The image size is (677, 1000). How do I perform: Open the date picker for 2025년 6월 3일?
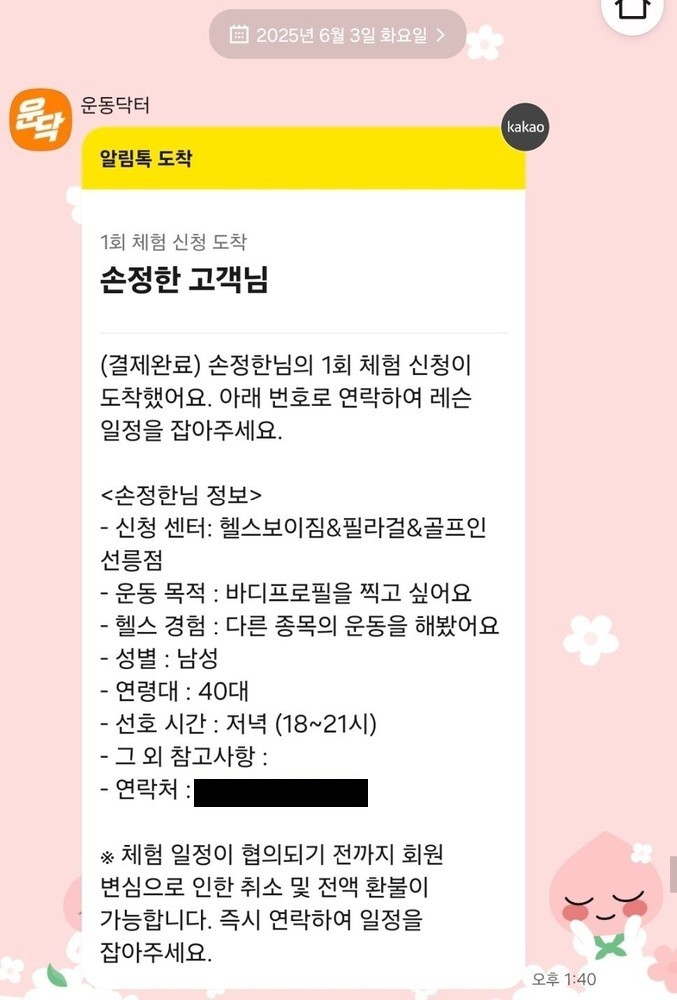[337, 35]
